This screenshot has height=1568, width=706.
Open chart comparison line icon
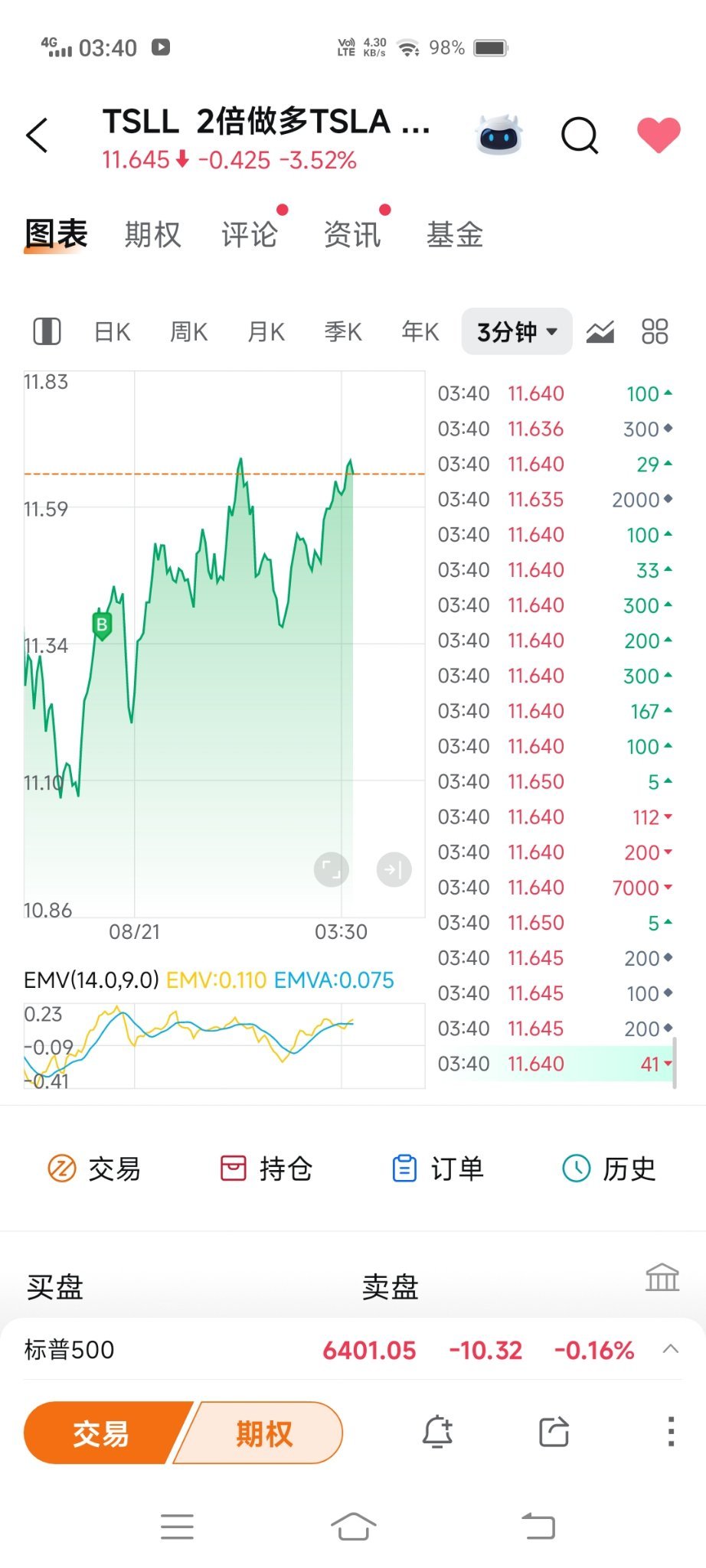[600, 332]
